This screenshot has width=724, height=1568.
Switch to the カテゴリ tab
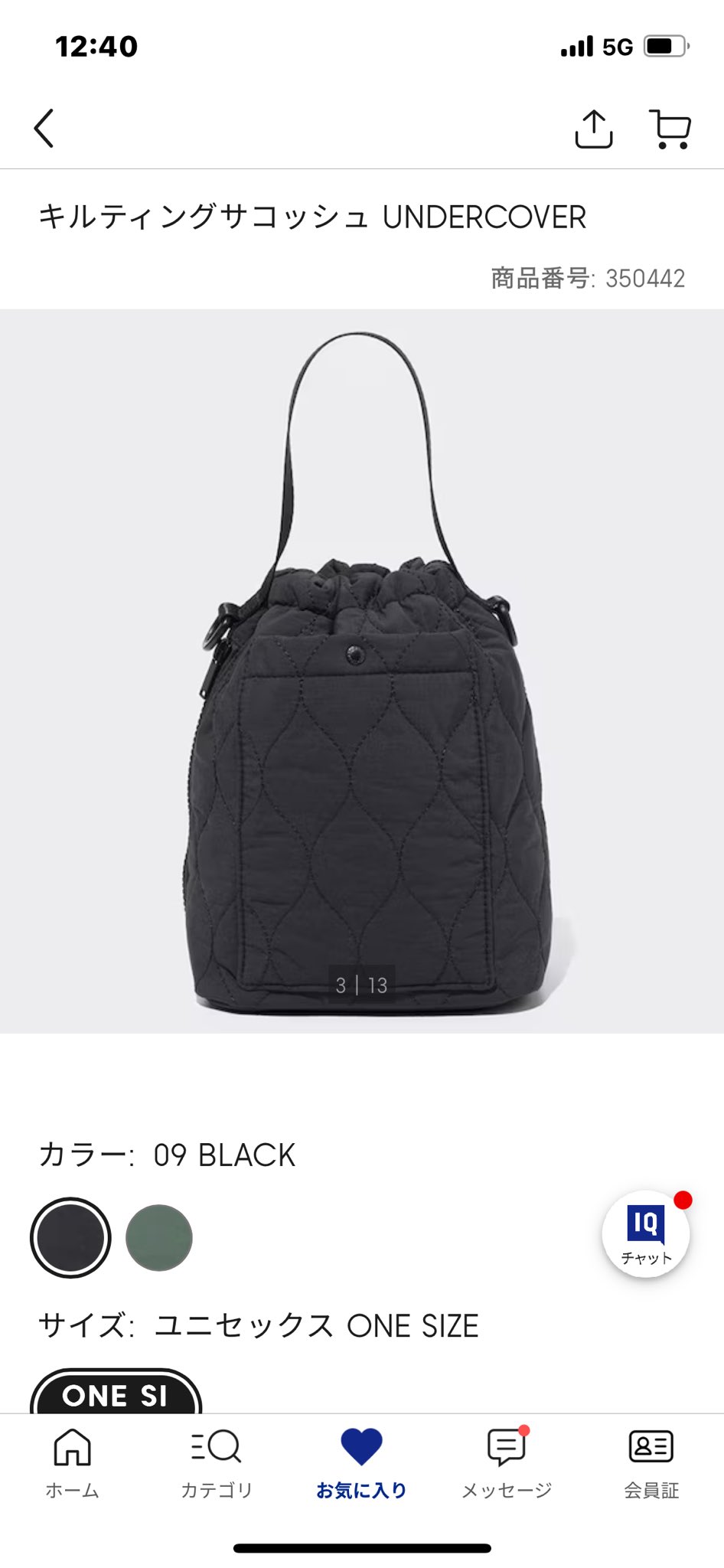[x=217, y=1462]
